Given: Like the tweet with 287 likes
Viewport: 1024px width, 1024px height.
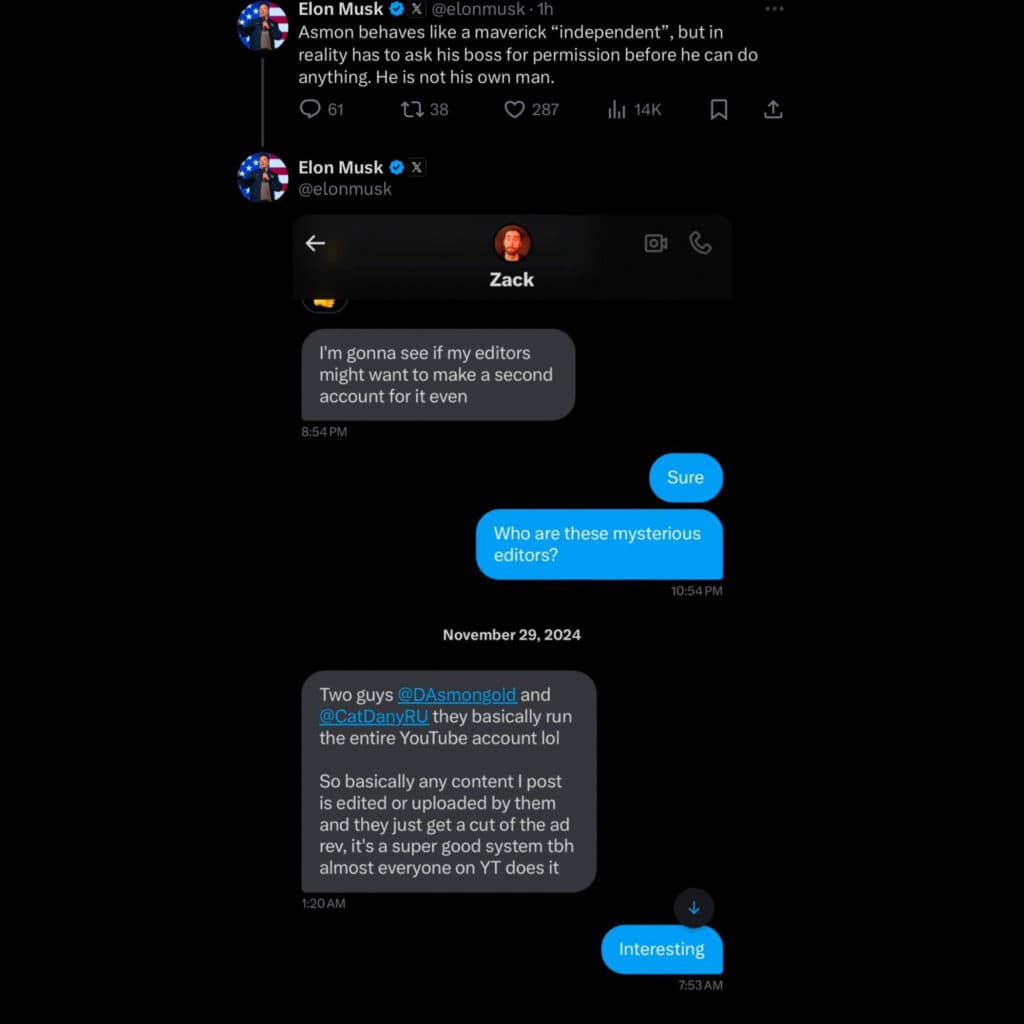Looking at the screenshot, I should click(x=514, y=109).
